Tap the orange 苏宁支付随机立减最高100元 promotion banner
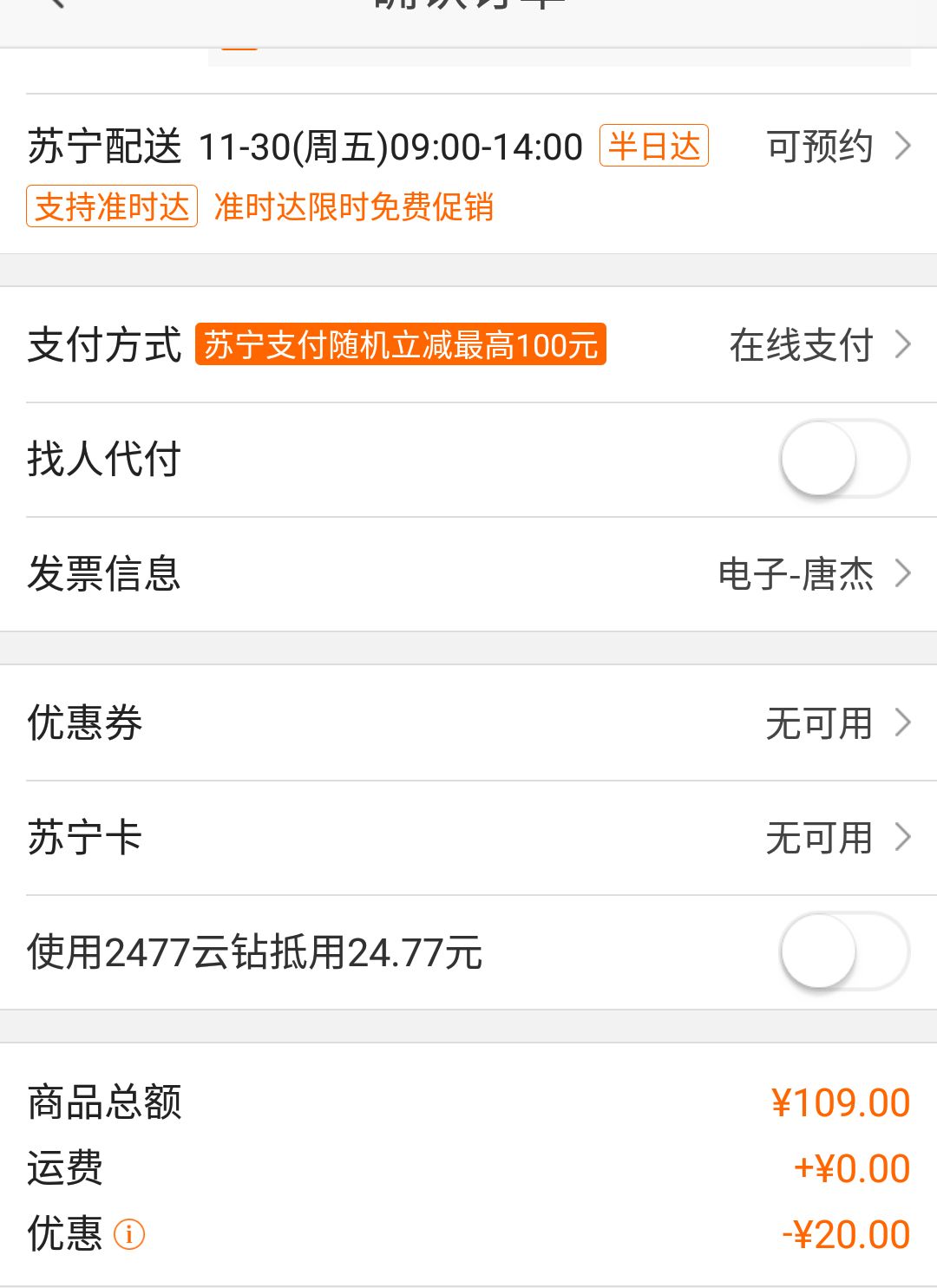The height and width of the screenshot is (1288, 937). 401,345
